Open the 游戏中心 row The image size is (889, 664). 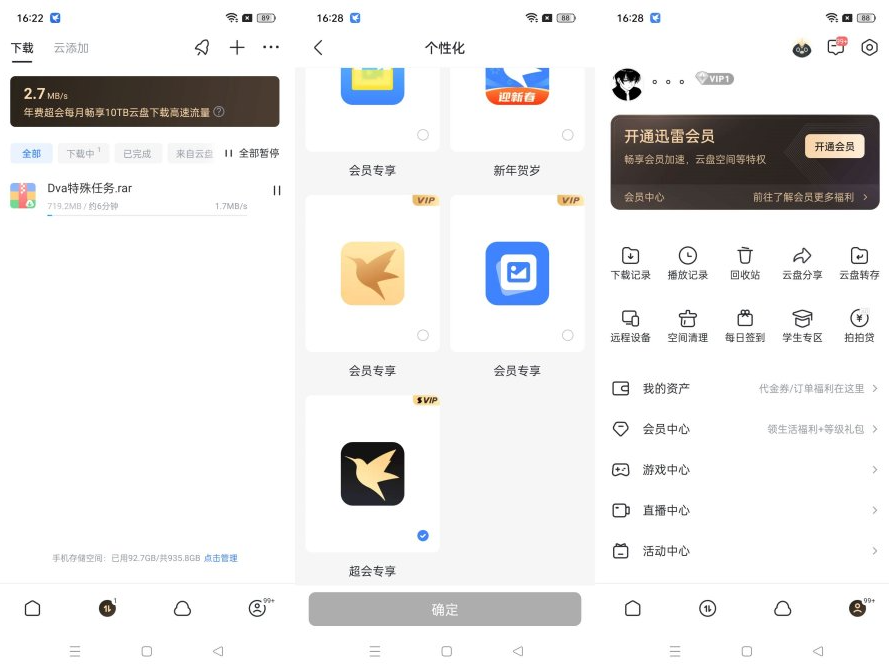click(x=745, y=470)
